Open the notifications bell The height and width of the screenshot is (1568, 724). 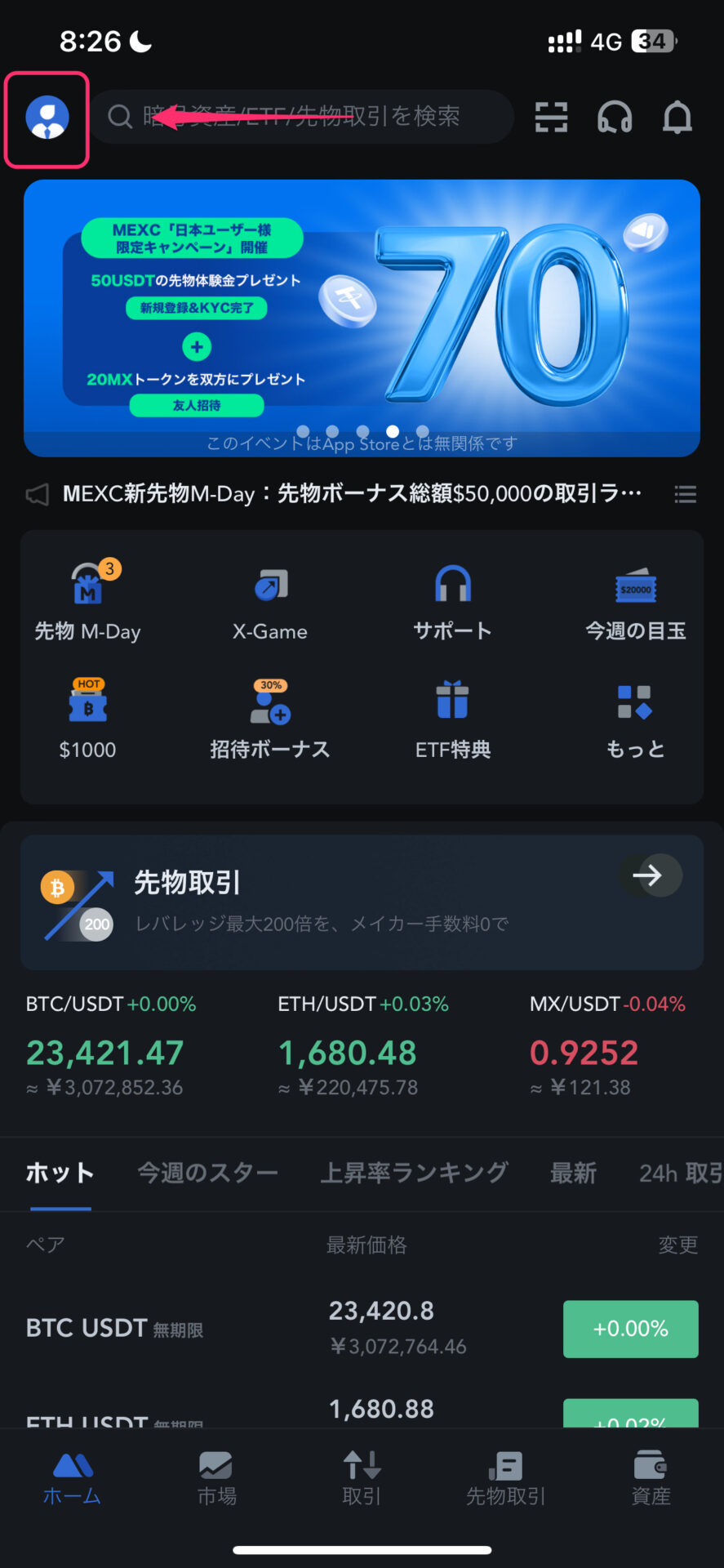pos(677,118)
